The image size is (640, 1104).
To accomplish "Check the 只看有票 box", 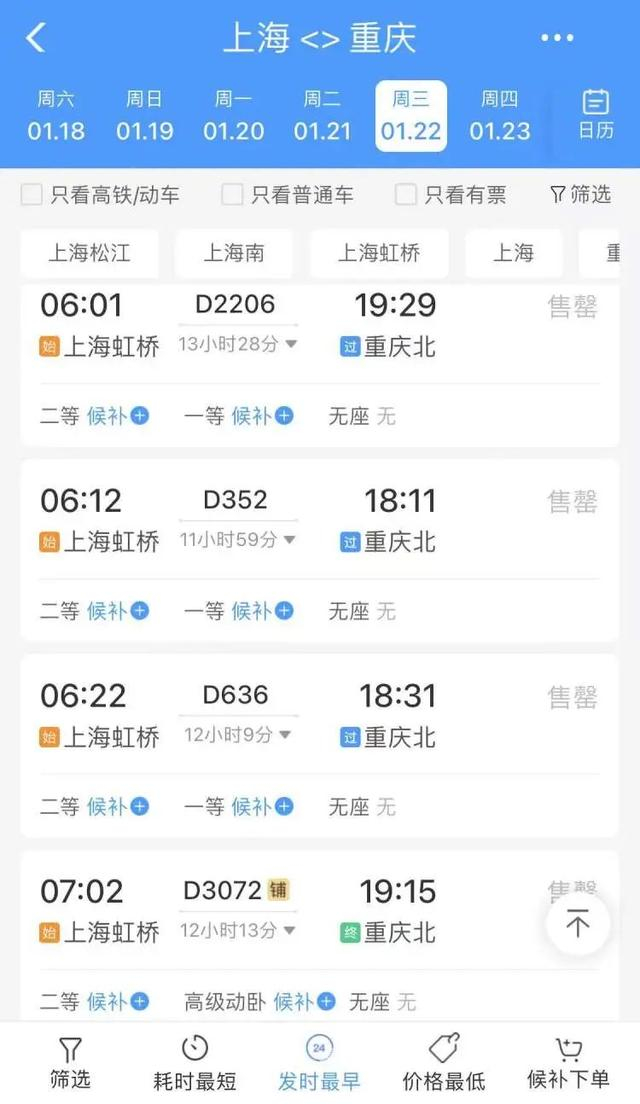I will pyautogui.click(x=406, y=195).
